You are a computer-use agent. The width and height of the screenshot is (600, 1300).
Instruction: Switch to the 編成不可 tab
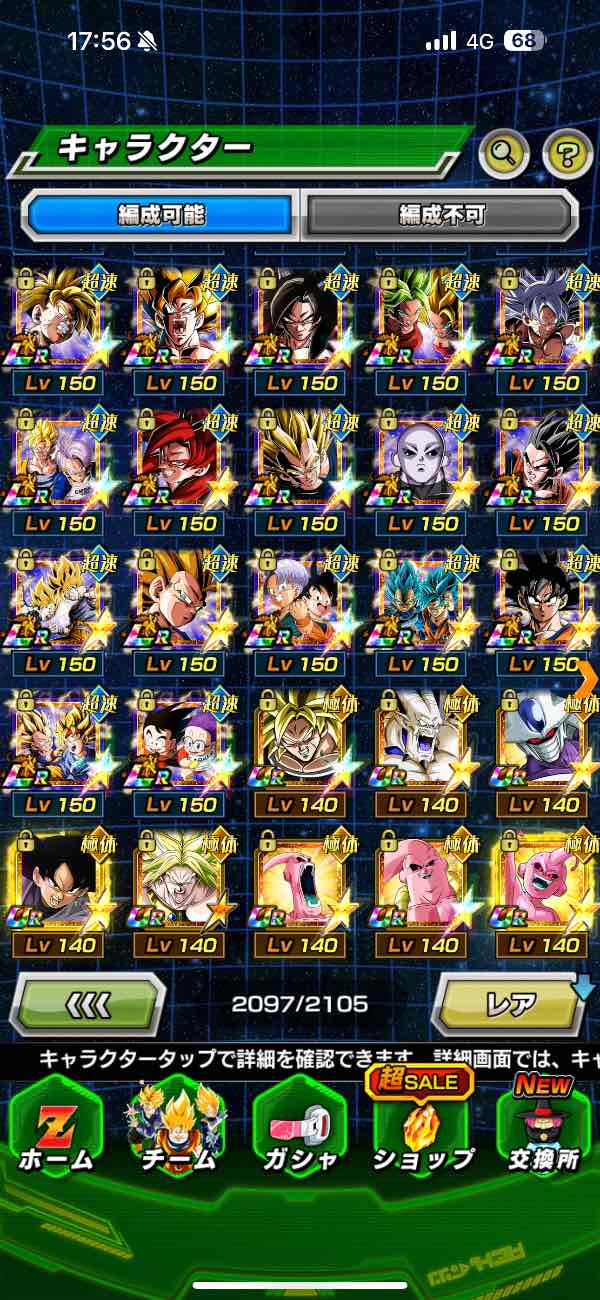[441, 213]
